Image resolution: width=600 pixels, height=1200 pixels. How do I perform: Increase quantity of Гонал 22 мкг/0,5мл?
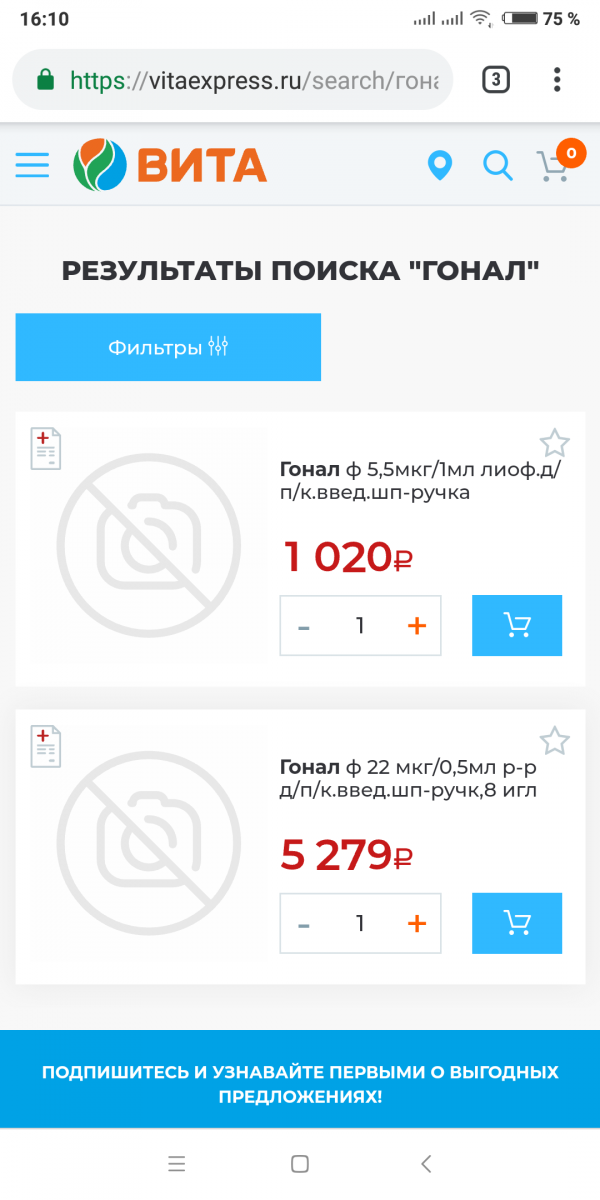417,923
